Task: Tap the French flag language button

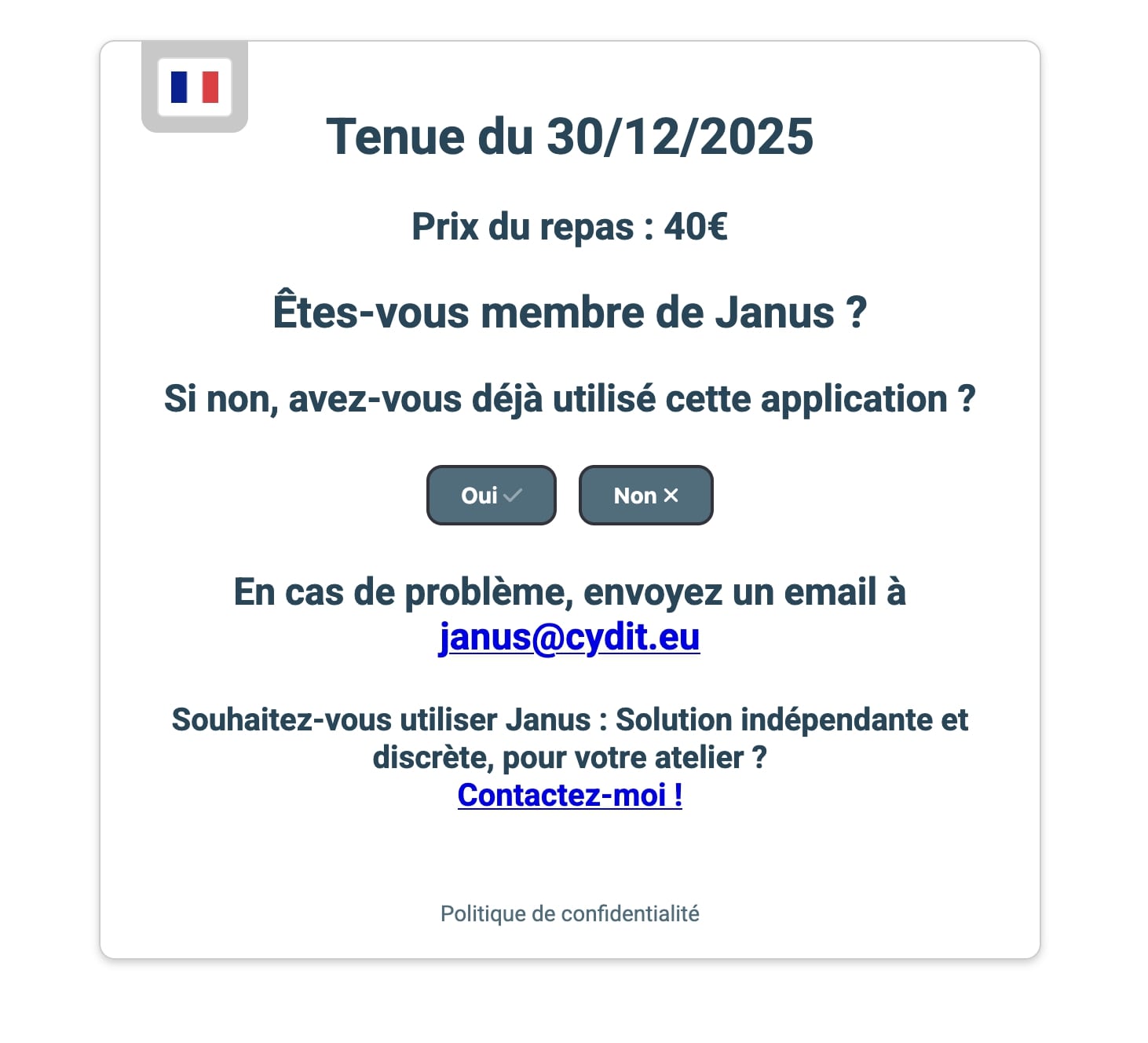Action: (195, 86)
